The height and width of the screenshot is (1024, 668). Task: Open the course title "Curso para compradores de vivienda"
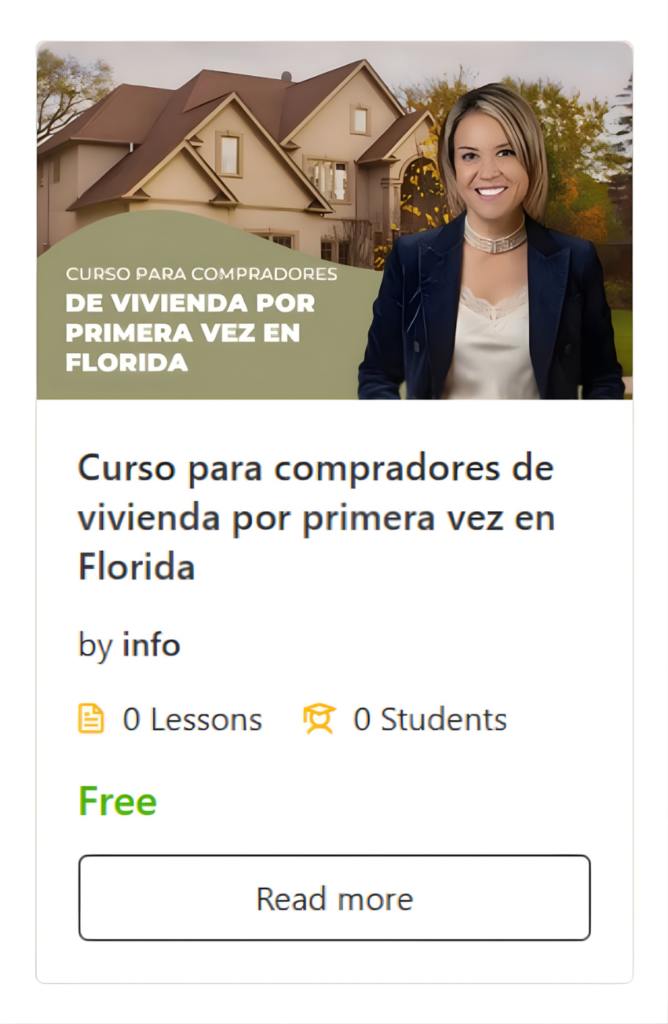coord(316,518)
